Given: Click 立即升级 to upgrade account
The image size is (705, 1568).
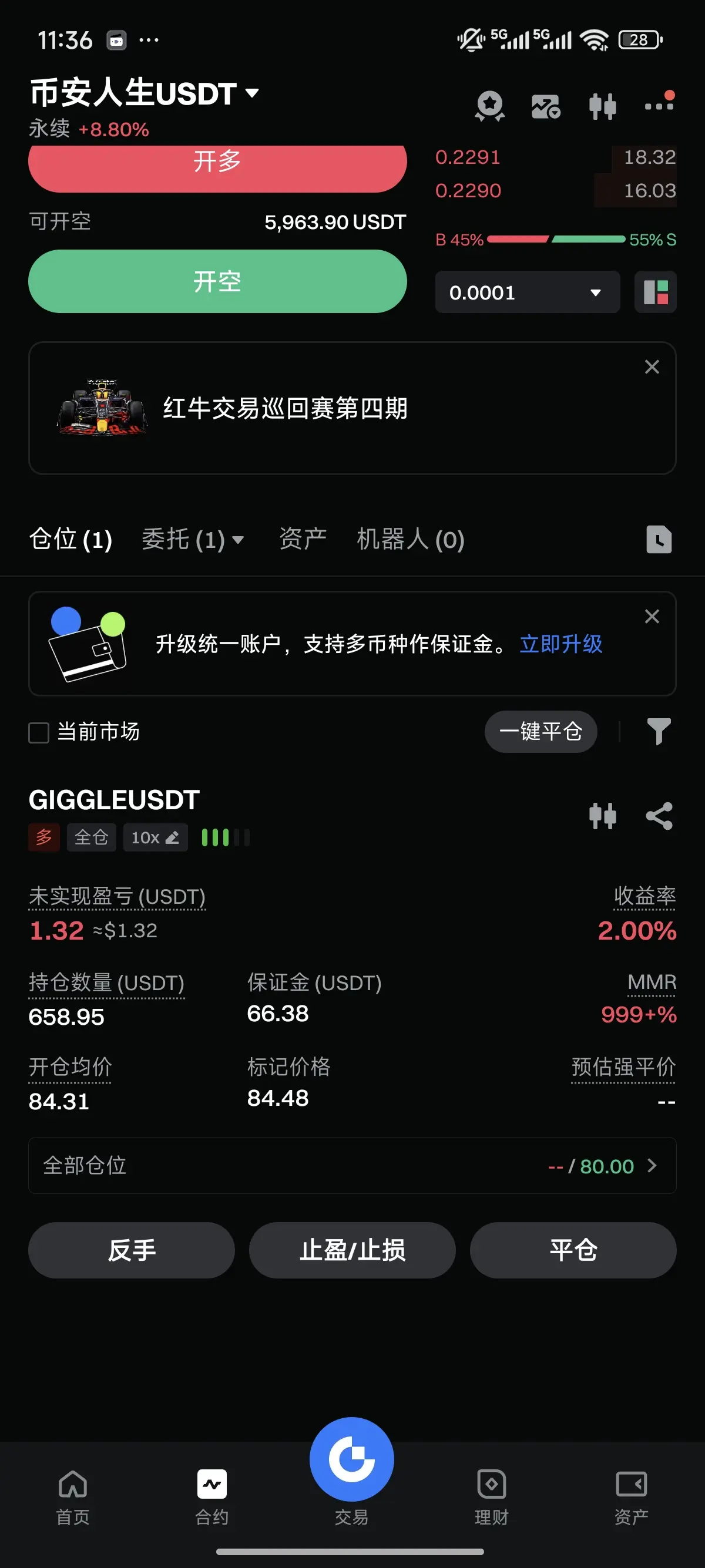Looking at the screenshot, I should 560,645.
